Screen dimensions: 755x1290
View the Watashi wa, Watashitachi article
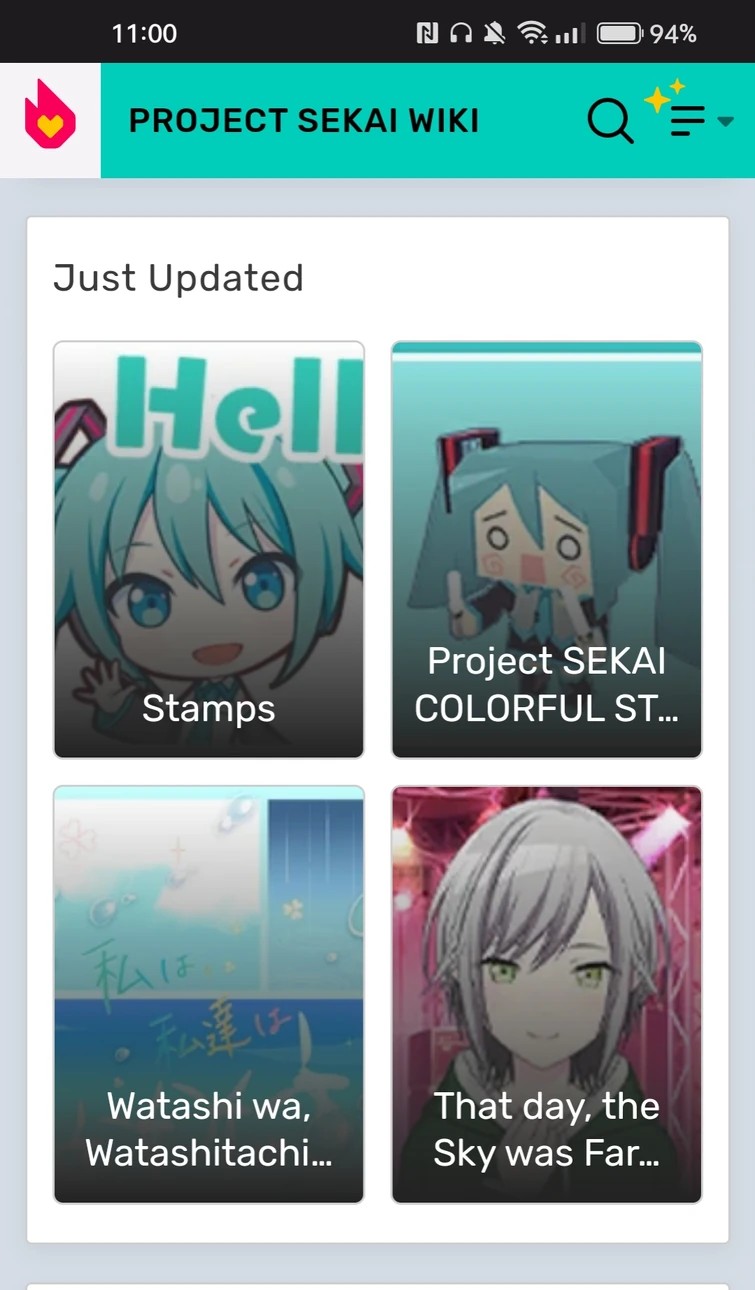click(x=209, y=995)
